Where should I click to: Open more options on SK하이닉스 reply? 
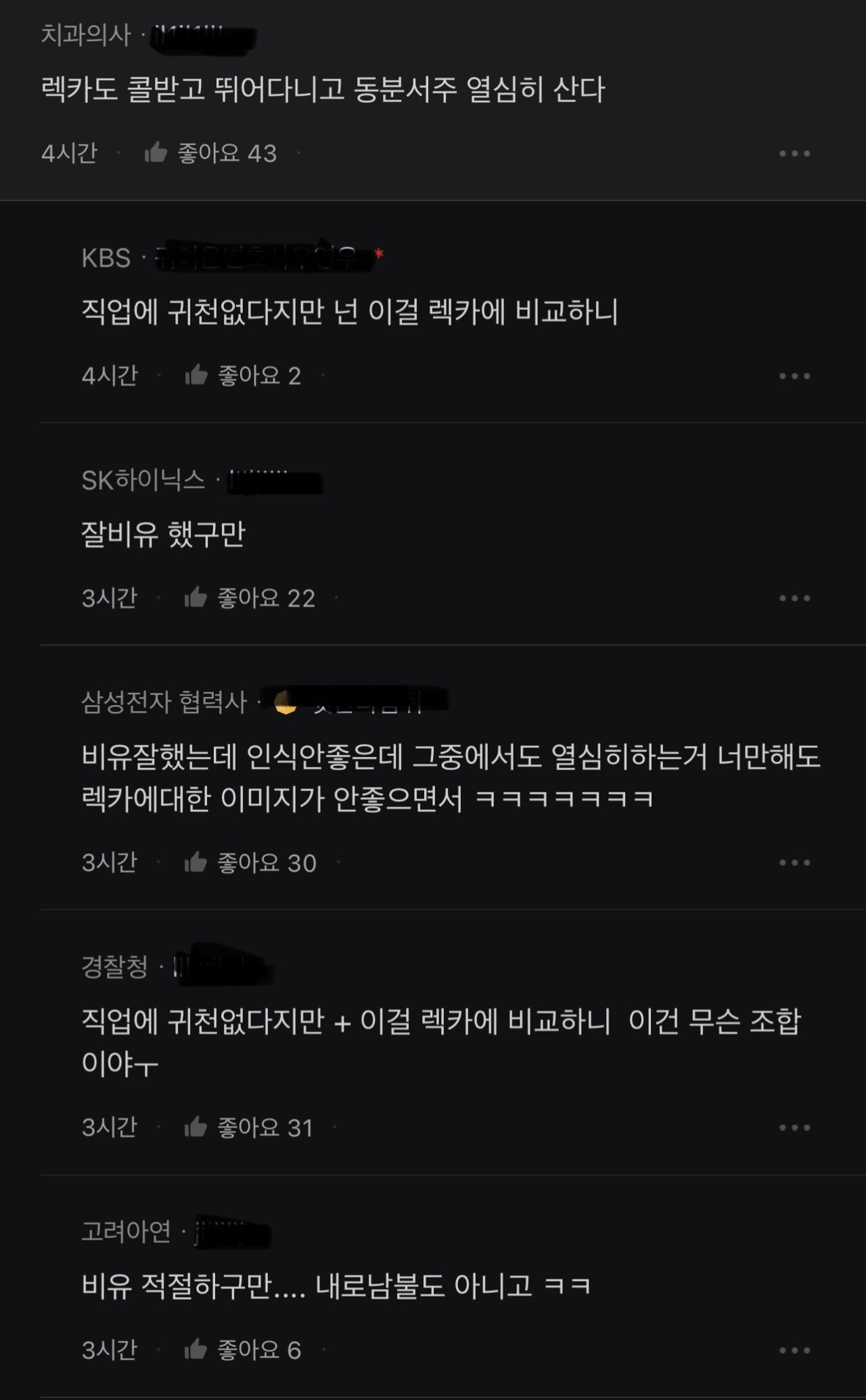click(x=794, y=598)
